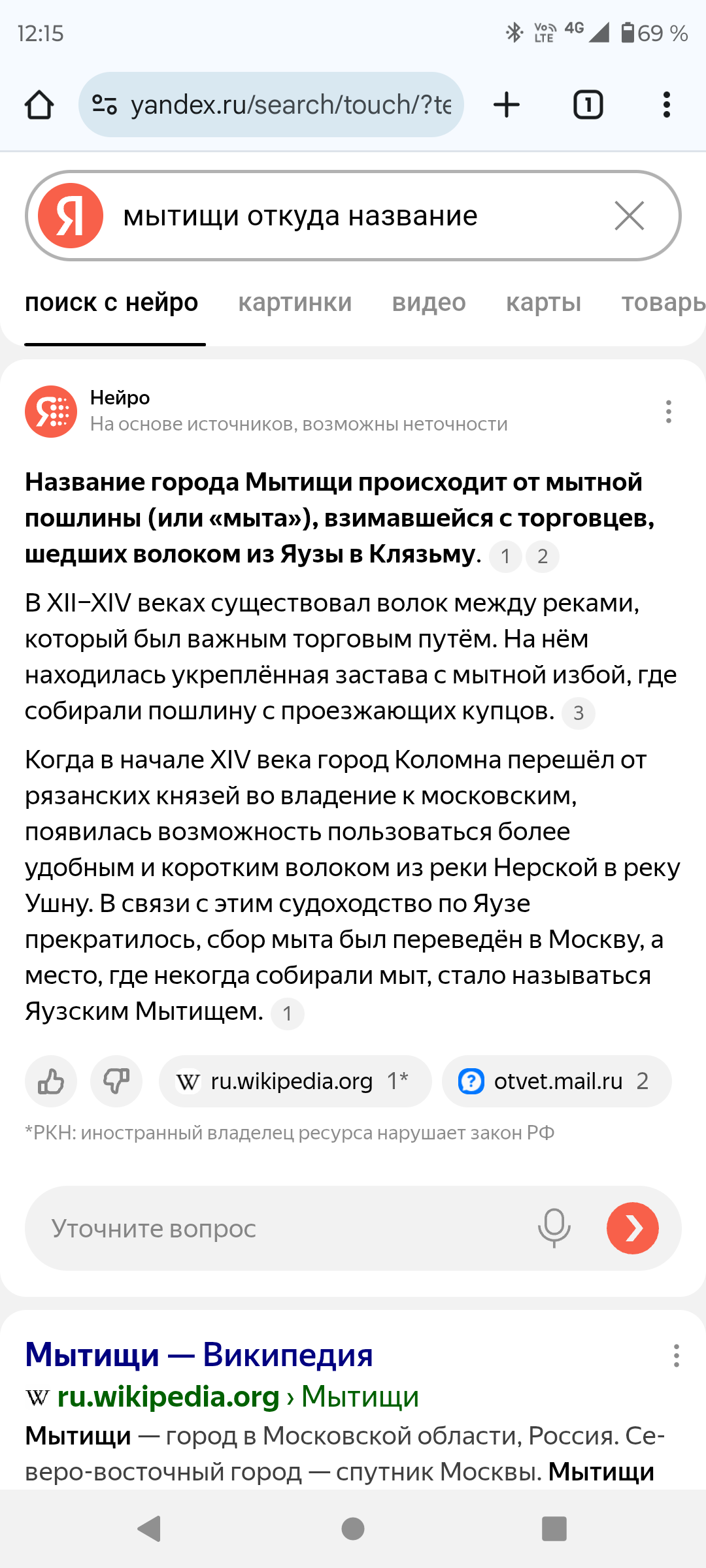
Task: Open the browser home page icon
Action: (x=39, y=105)
